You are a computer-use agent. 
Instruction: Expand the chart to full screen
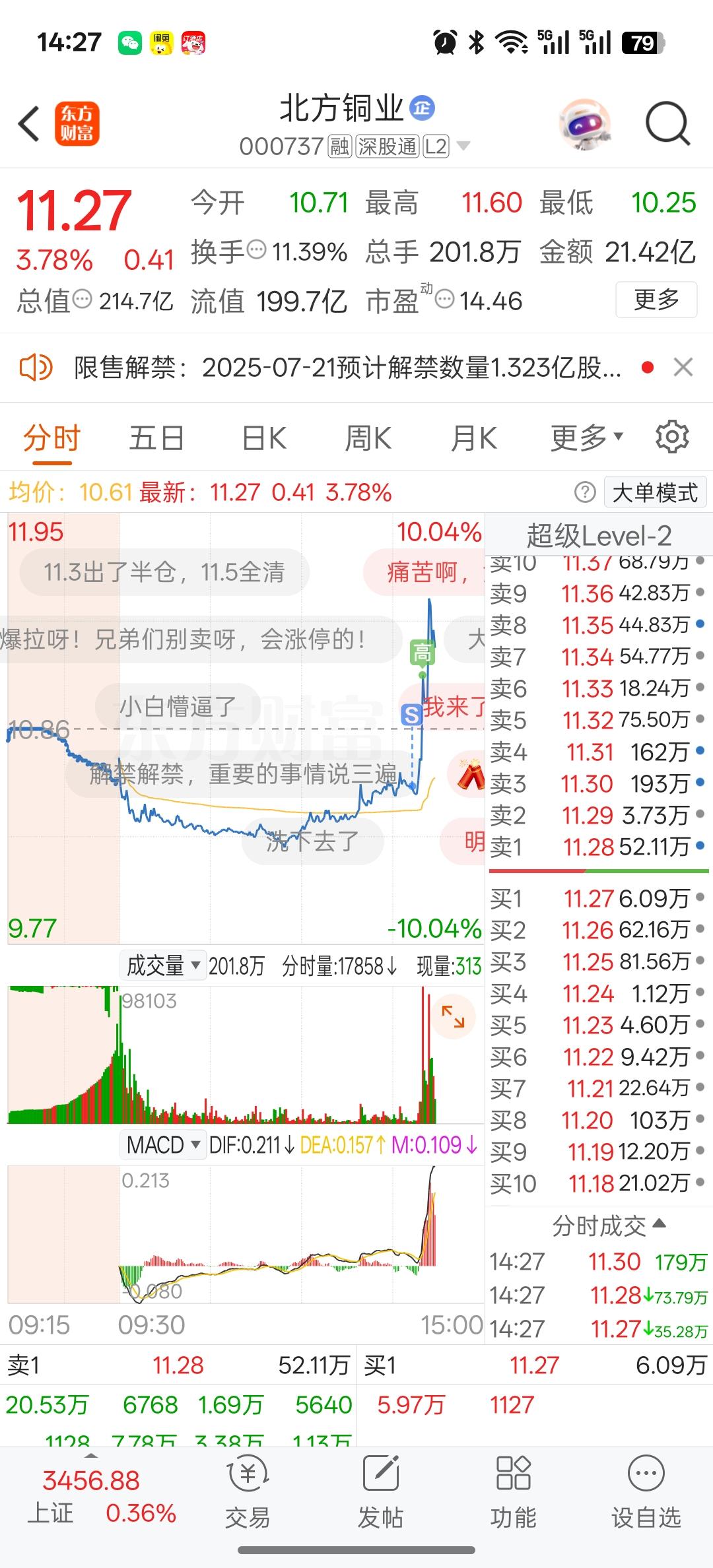[453, 1016]
